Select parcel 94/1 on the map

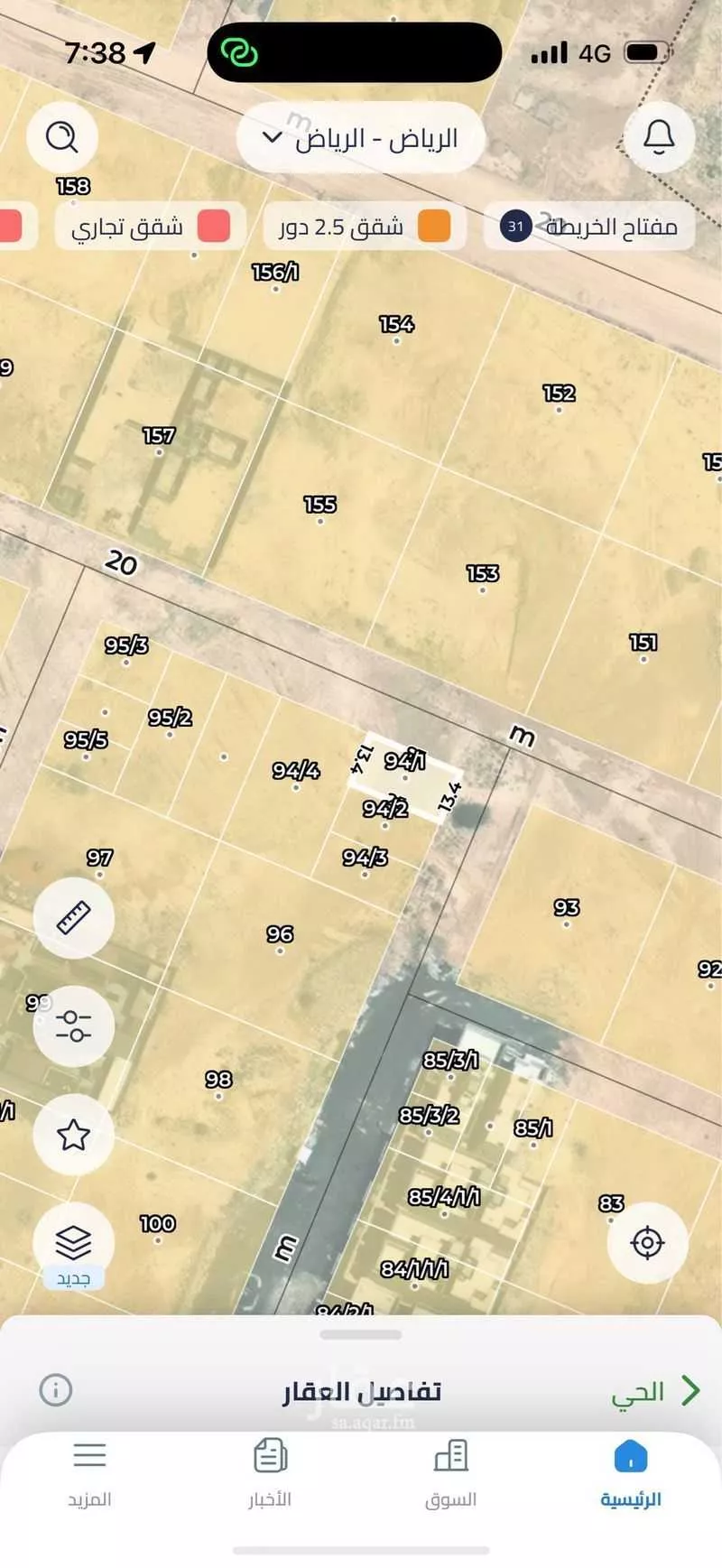[405, 763]
